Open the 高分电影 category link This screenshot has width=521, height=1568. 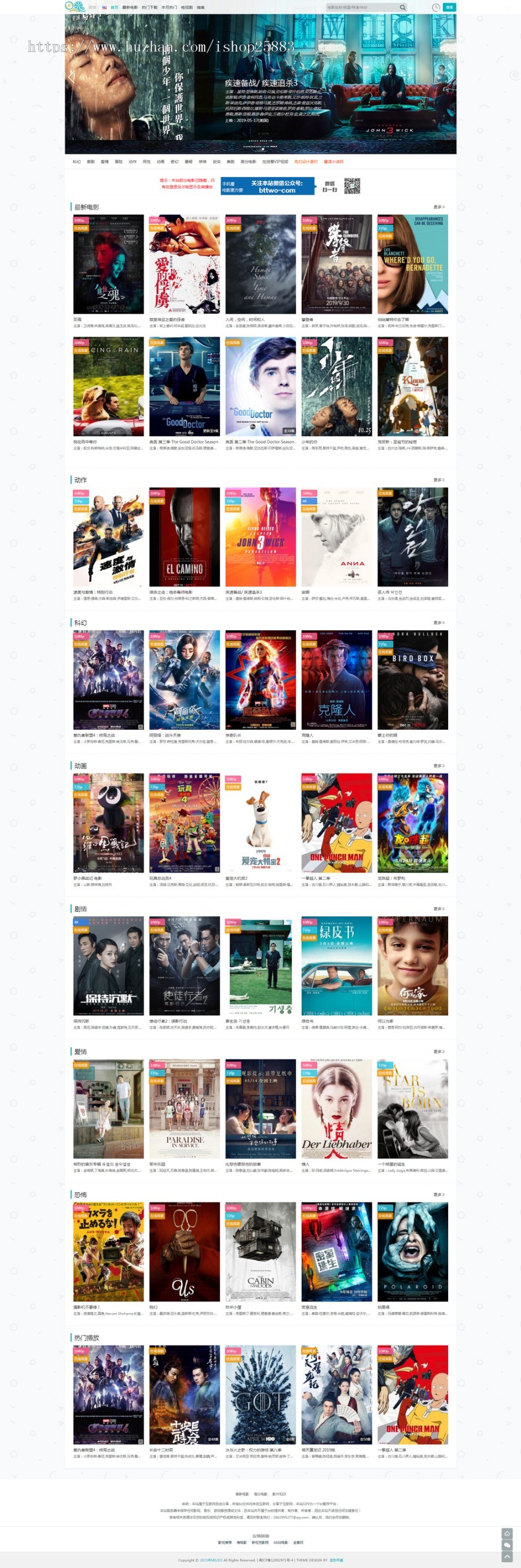pos(248,162)
